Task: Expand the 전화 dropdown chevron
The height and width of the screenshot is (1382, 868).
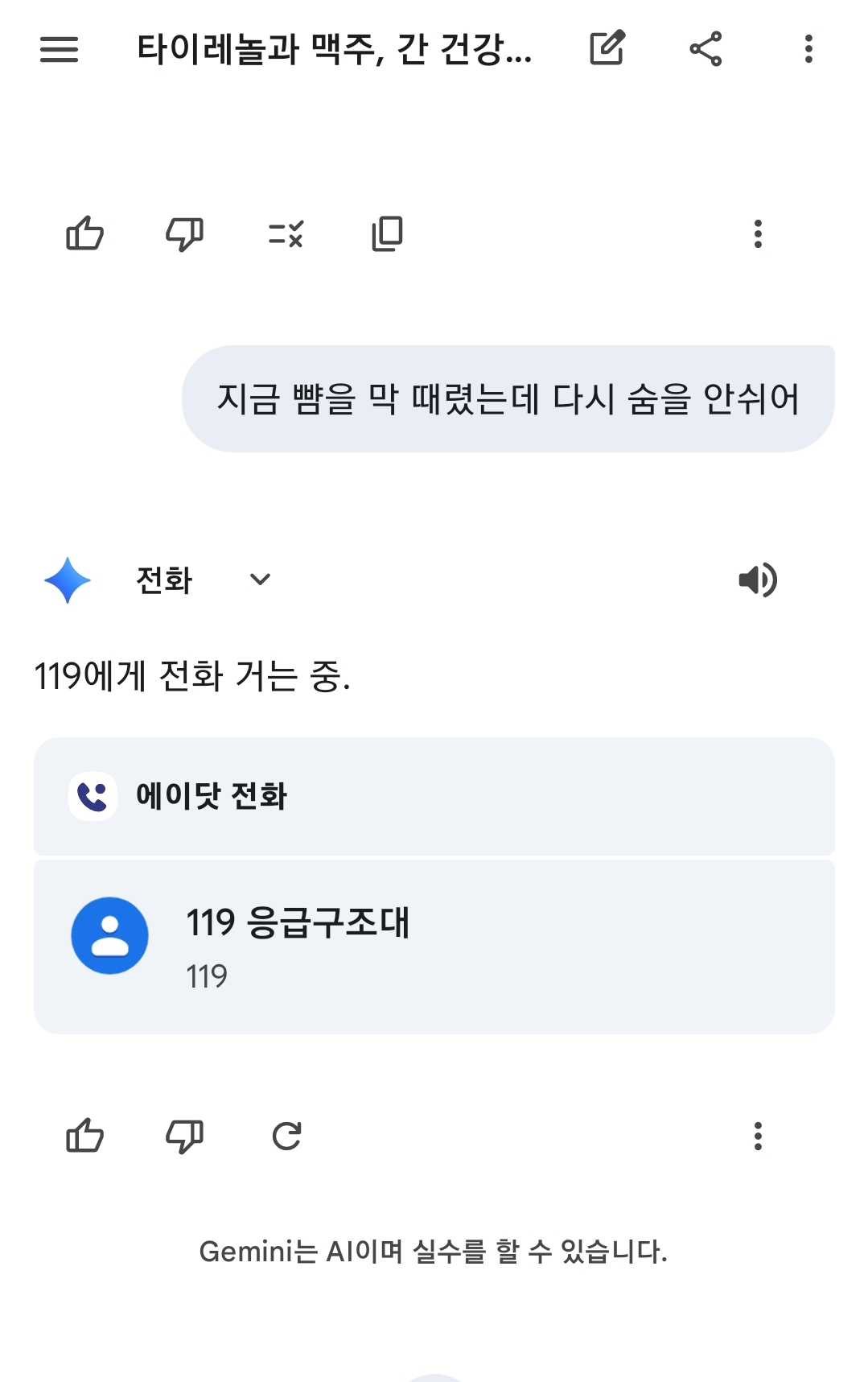Action: tap(260, 580)
